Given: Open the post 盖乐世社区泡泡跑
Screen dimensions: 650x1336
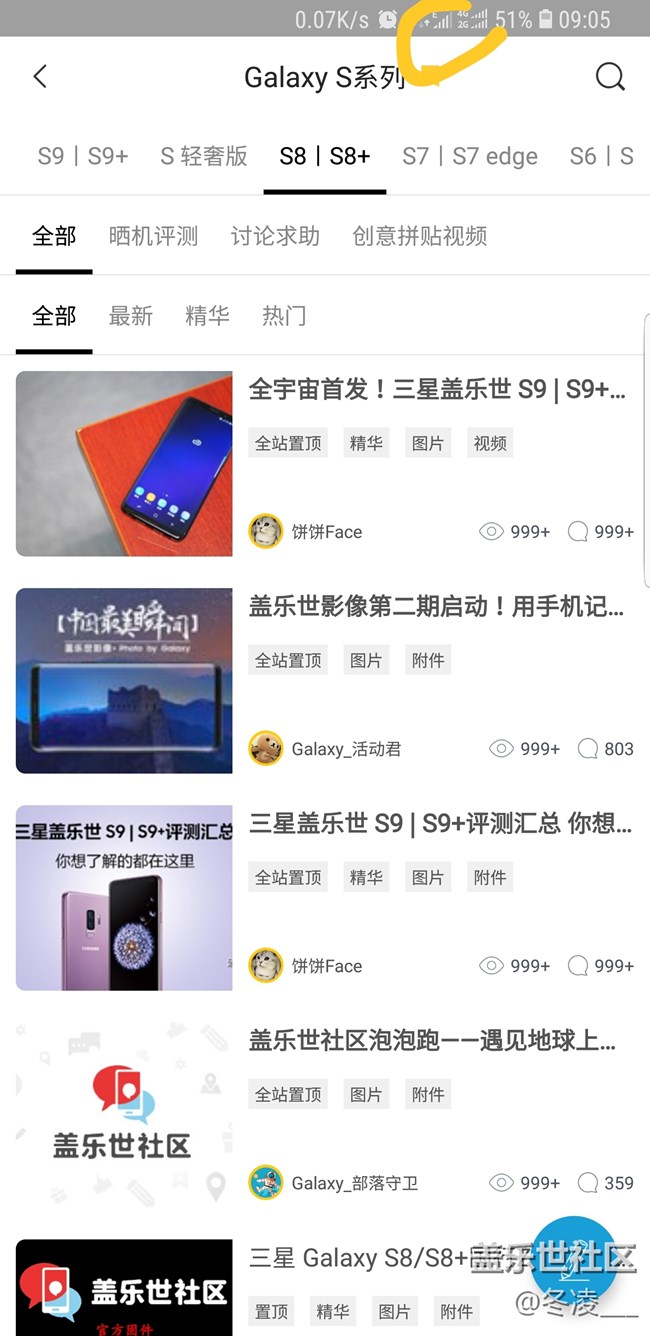Looking at the screenshot, I should point(432,1041).
